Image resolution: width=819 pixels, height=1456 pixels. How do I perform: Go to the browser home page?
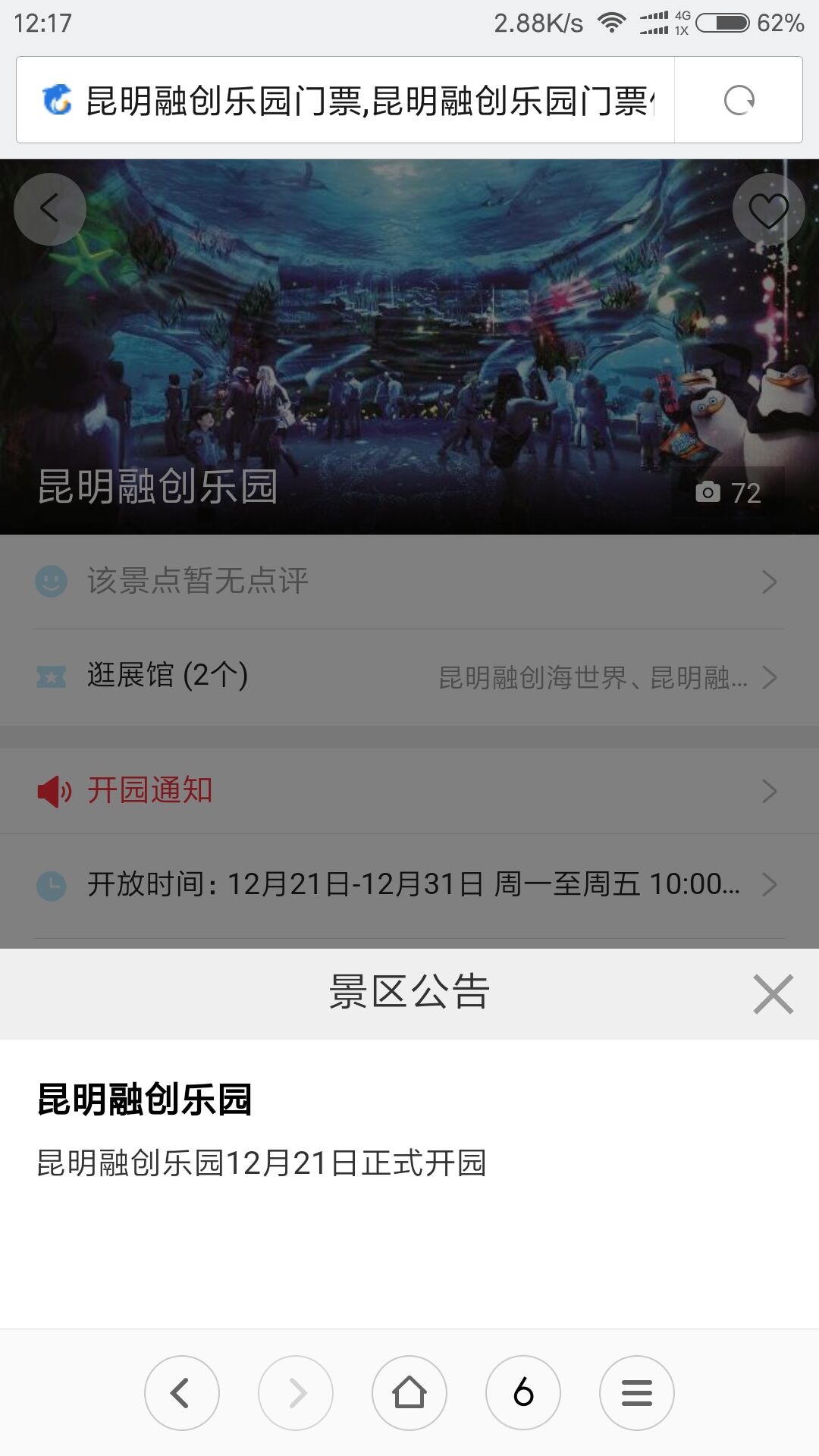point(409,1393)
